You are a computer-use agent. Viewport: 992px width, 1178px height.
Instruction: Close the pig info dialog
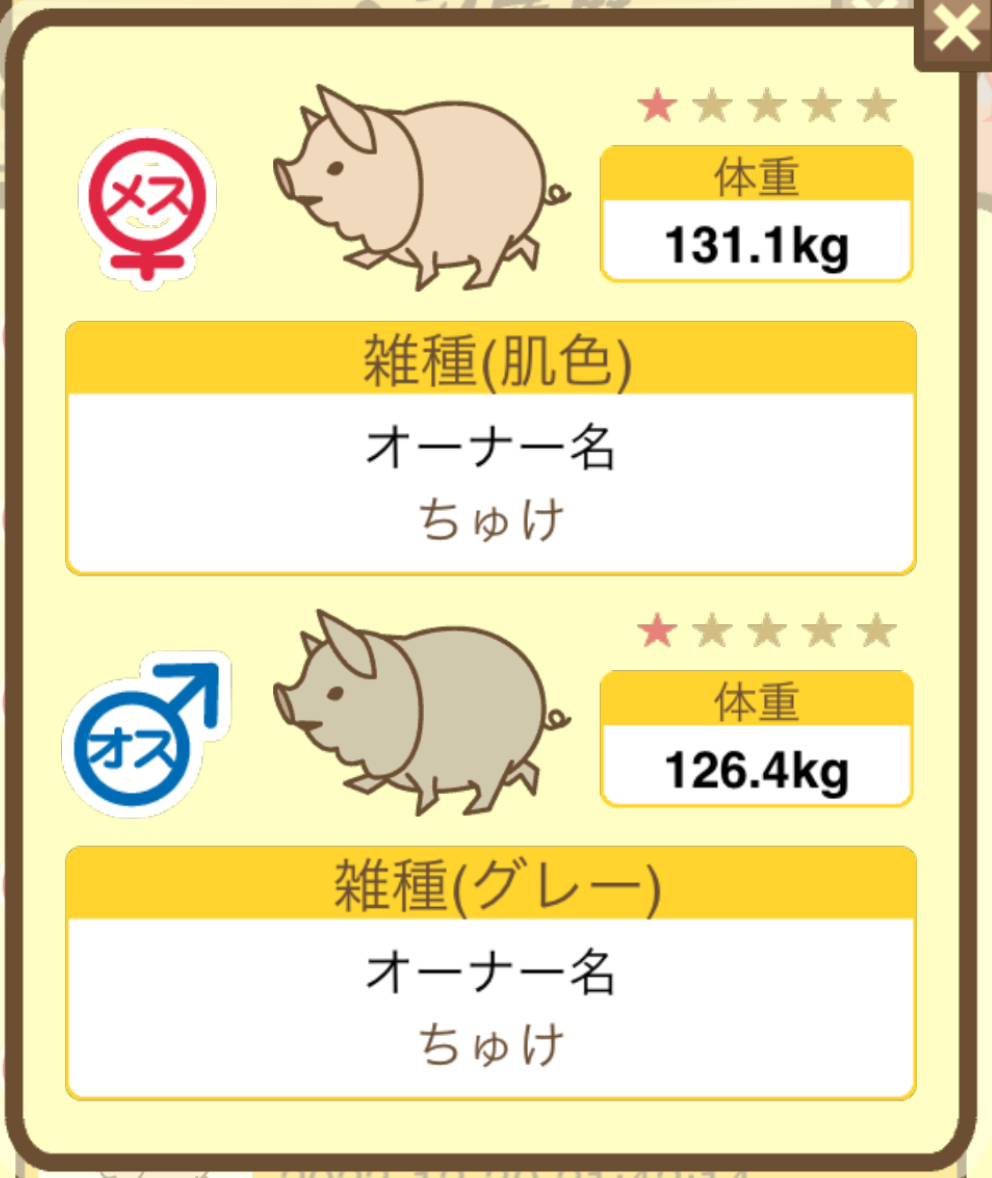(956, 31)
